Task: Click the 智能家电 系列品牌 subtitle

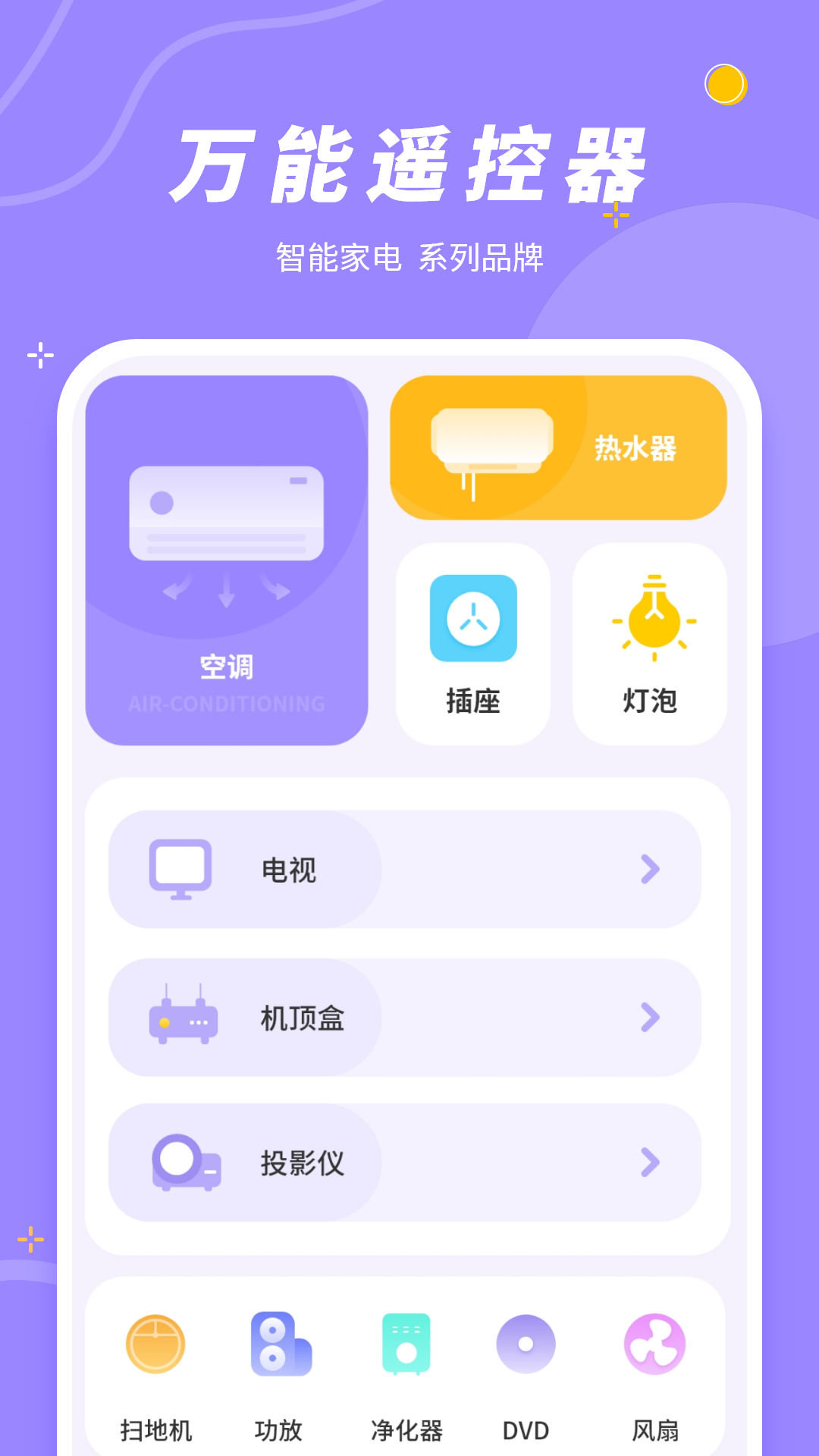Action: coord(409,256)
